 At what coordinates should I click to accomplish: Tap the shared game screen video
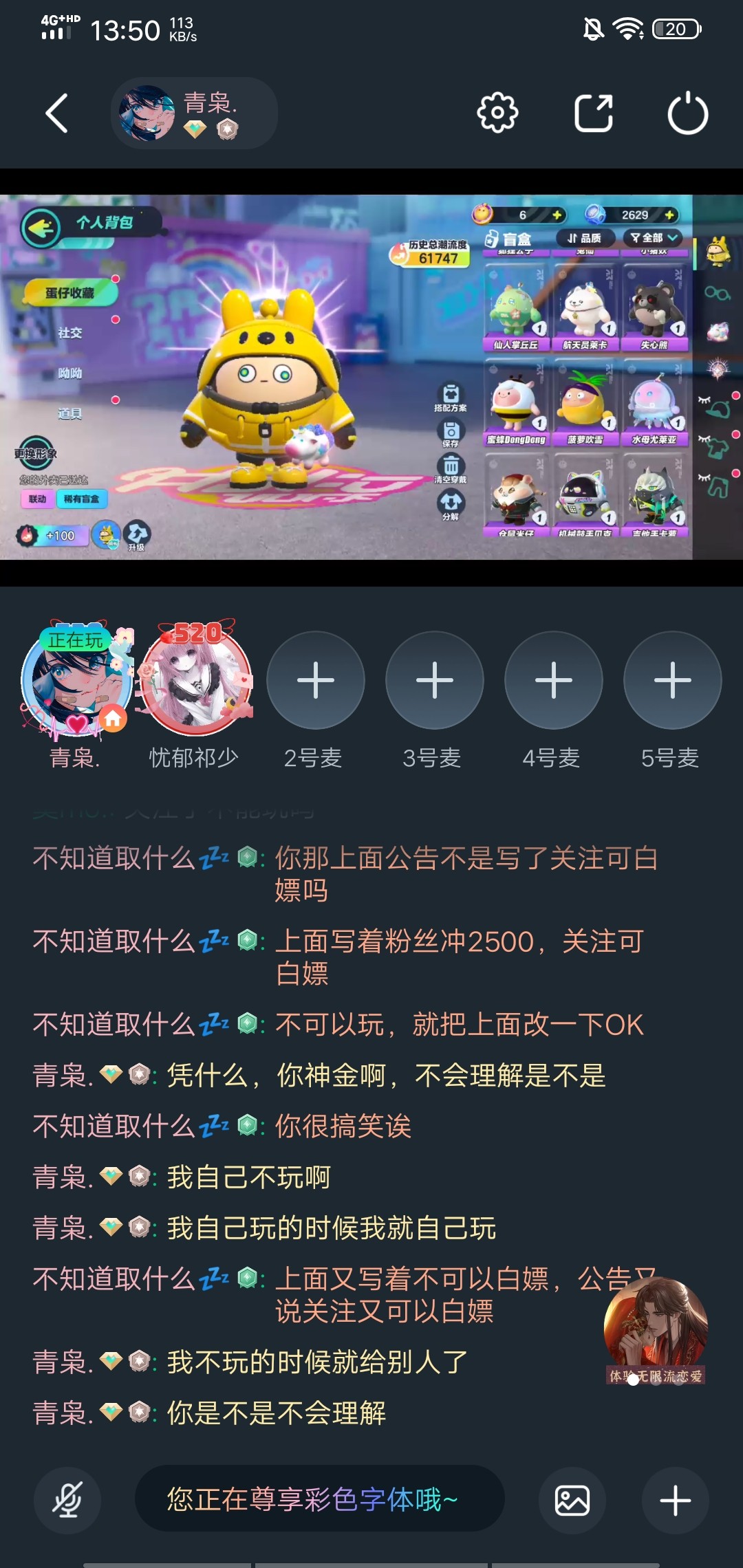pyautogui.click(x=371, y=377)
